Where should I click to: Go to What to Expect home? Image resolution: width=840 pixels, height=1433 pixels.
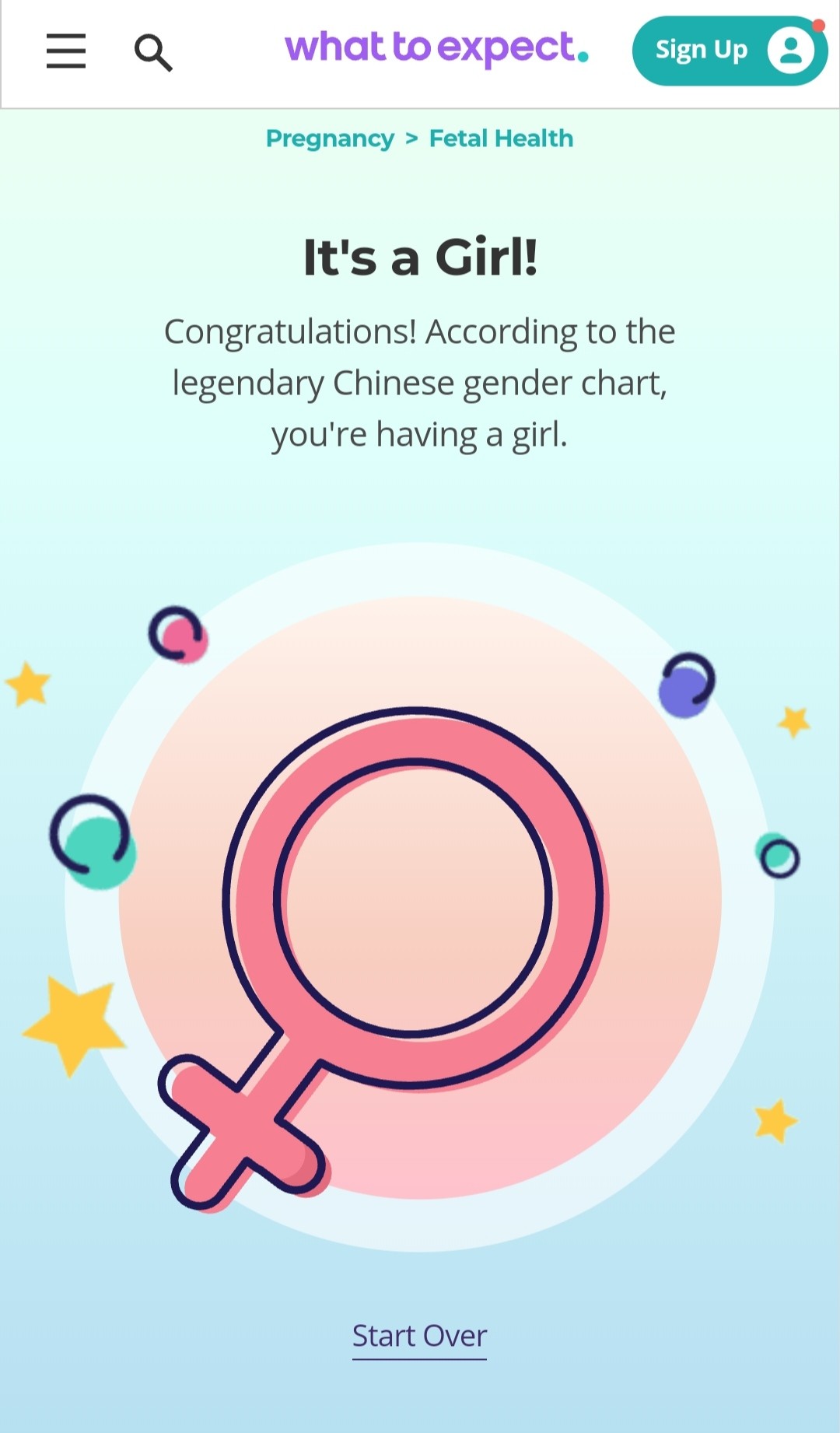click(436, 48)
